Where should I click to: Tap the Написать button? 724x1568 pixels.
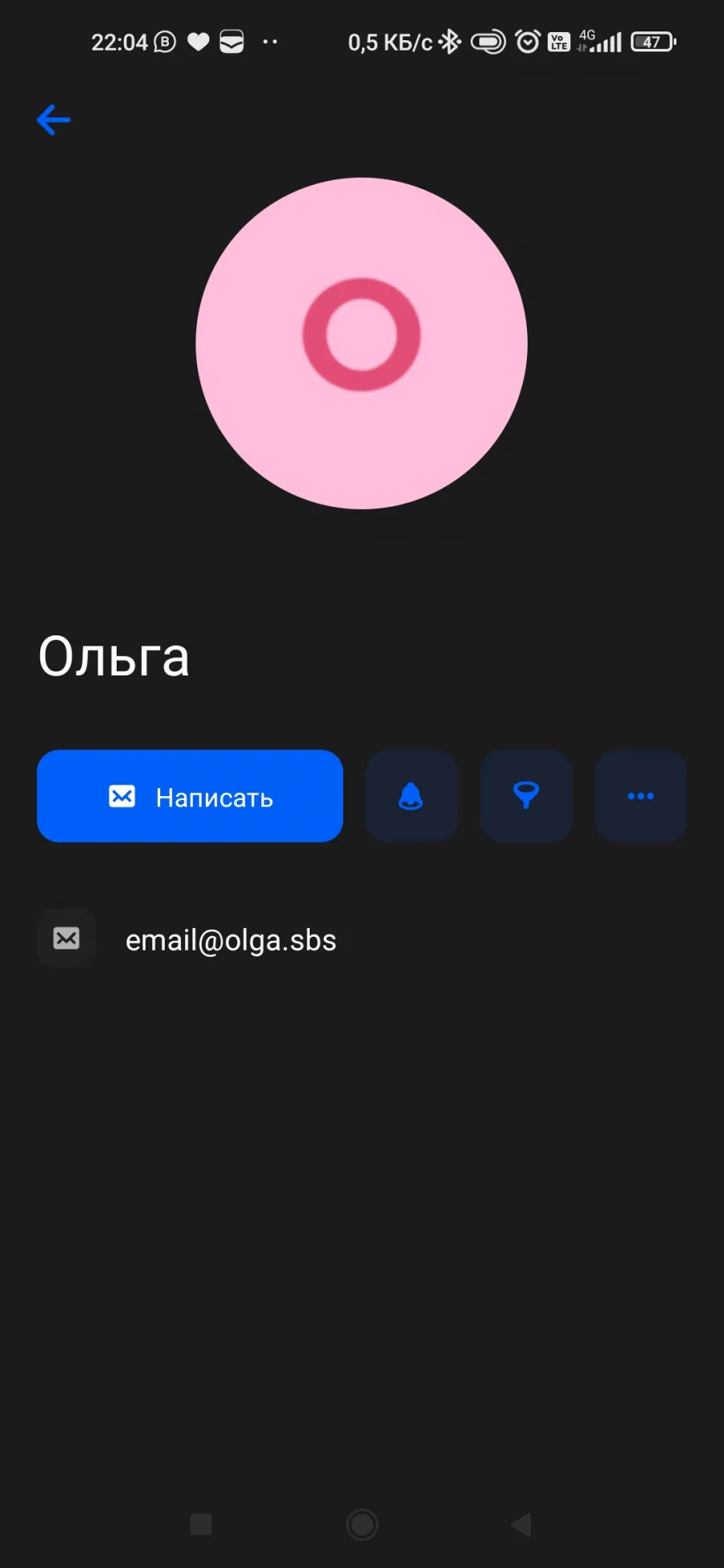click(x=190, y=796)
